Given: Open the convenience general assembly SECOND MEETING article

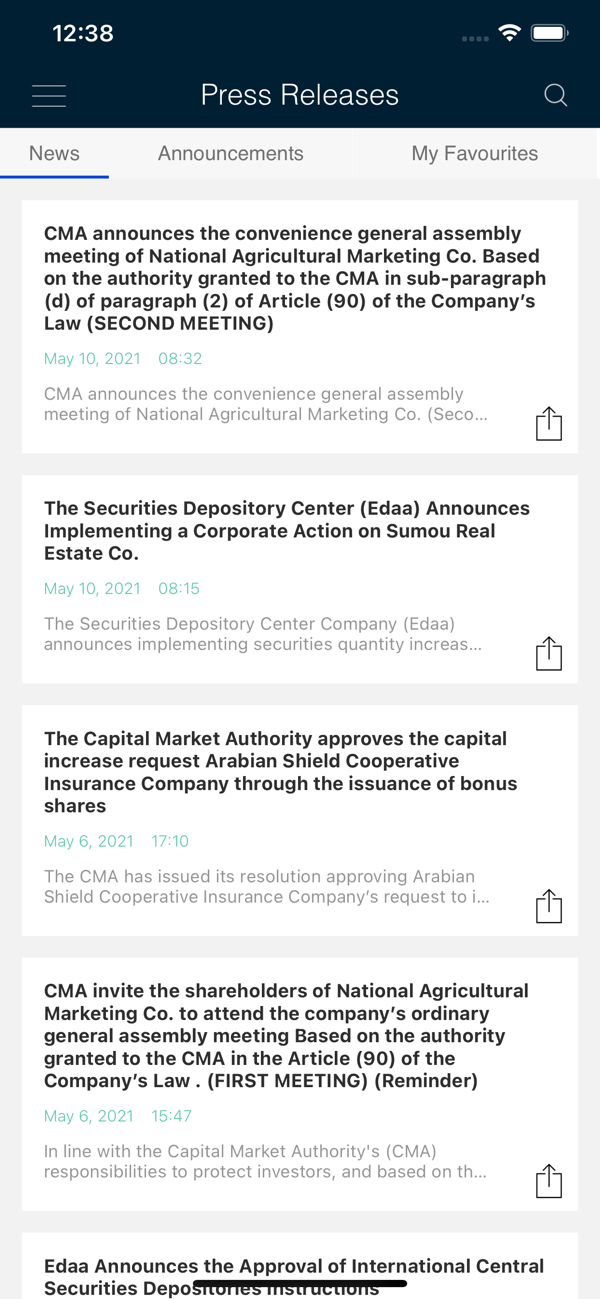Looking at the screenshot, I should 300,326.
